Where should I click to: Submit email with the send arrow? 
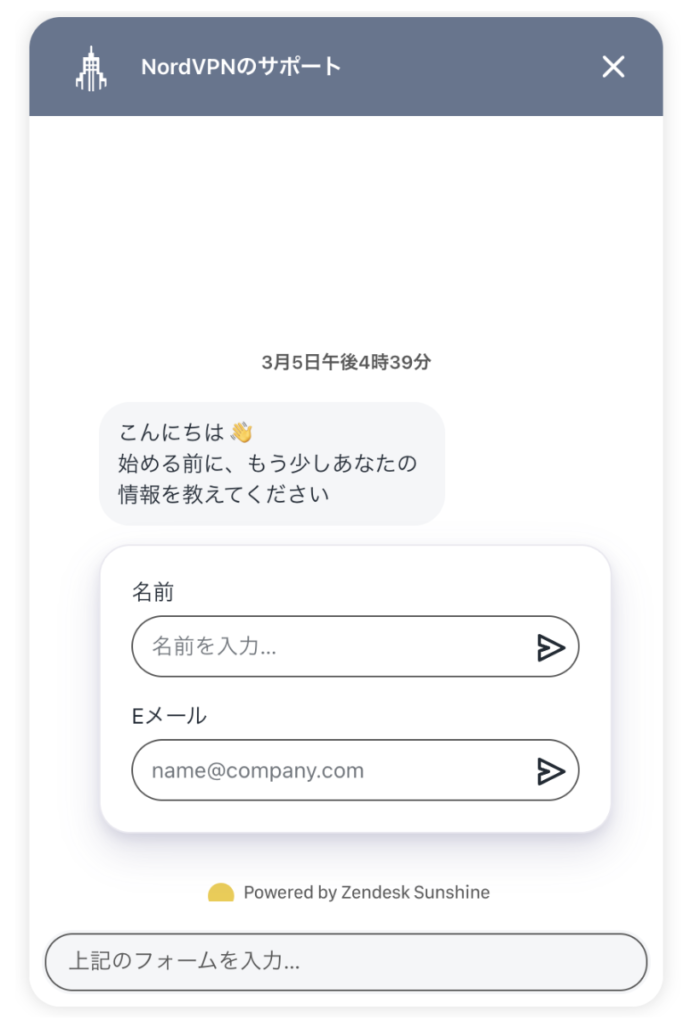coord(551,771)
